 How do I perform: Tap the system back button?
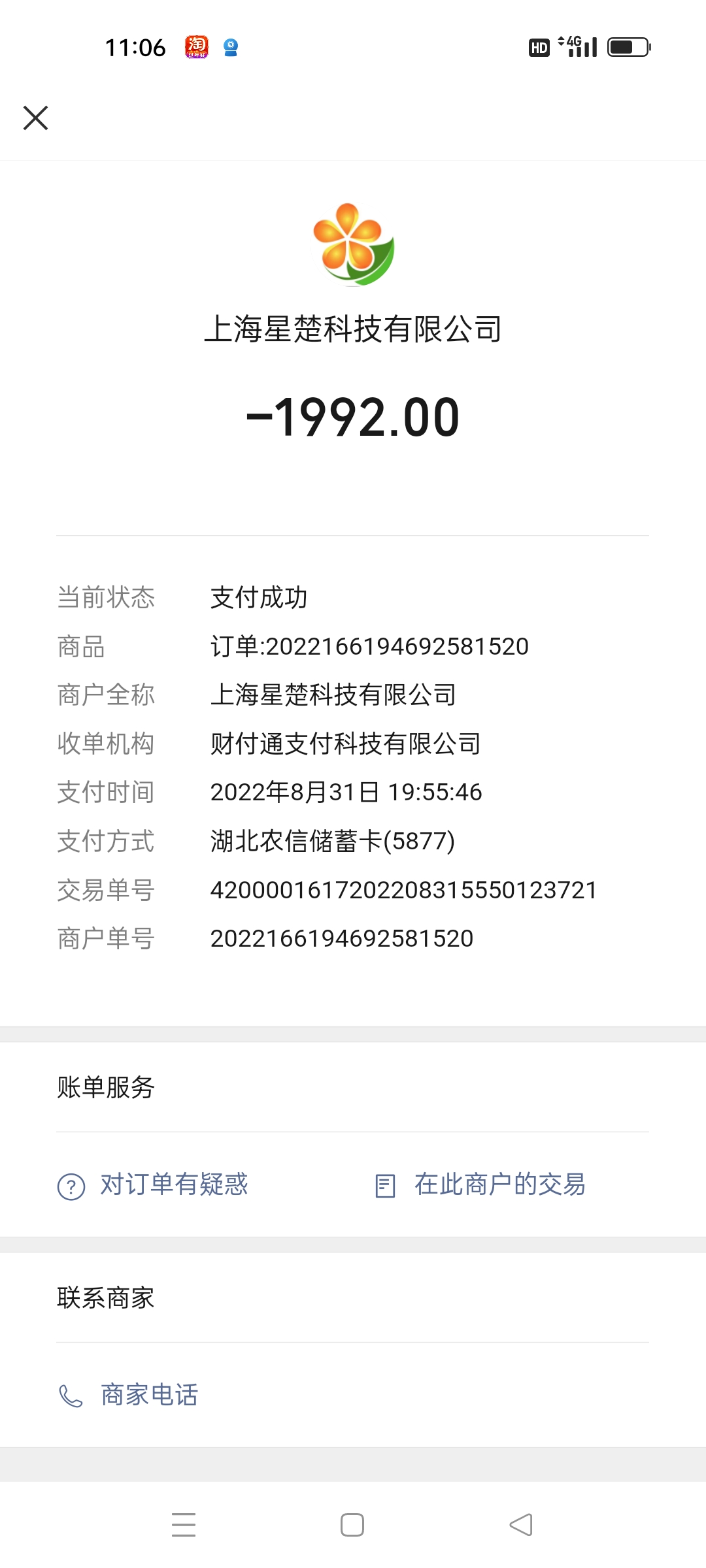click(x=521, y=1525)
